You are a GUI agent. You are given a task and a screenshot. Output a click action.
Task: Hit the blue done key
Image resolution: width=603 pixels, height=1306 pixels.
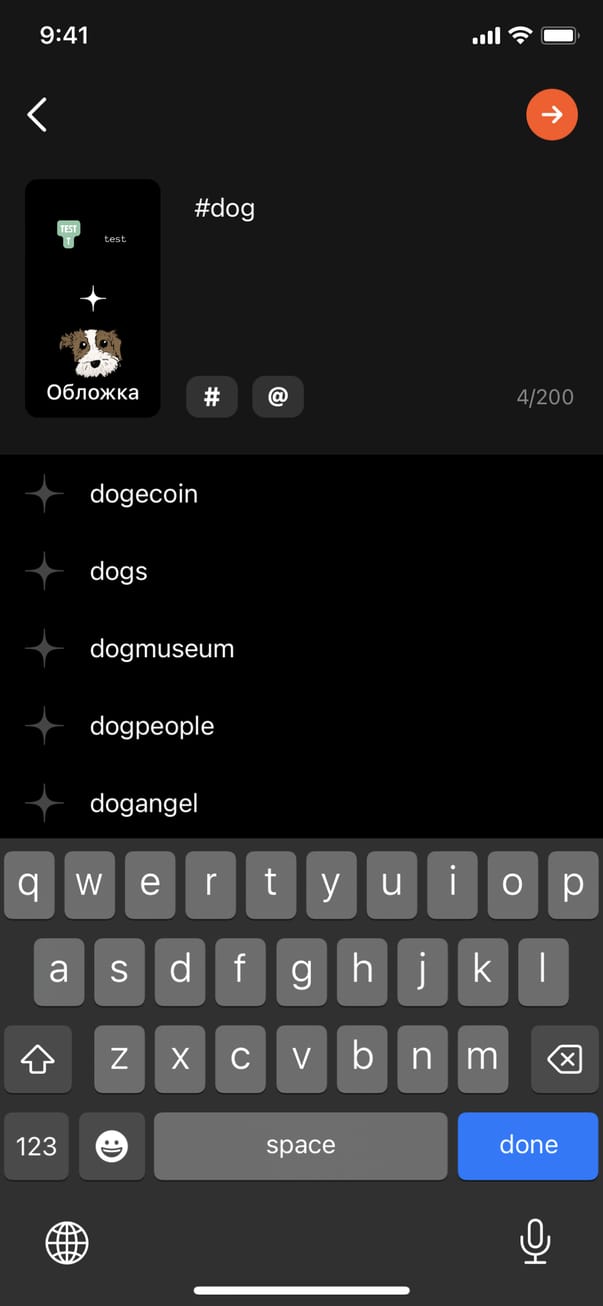(x=528, y=1145)
